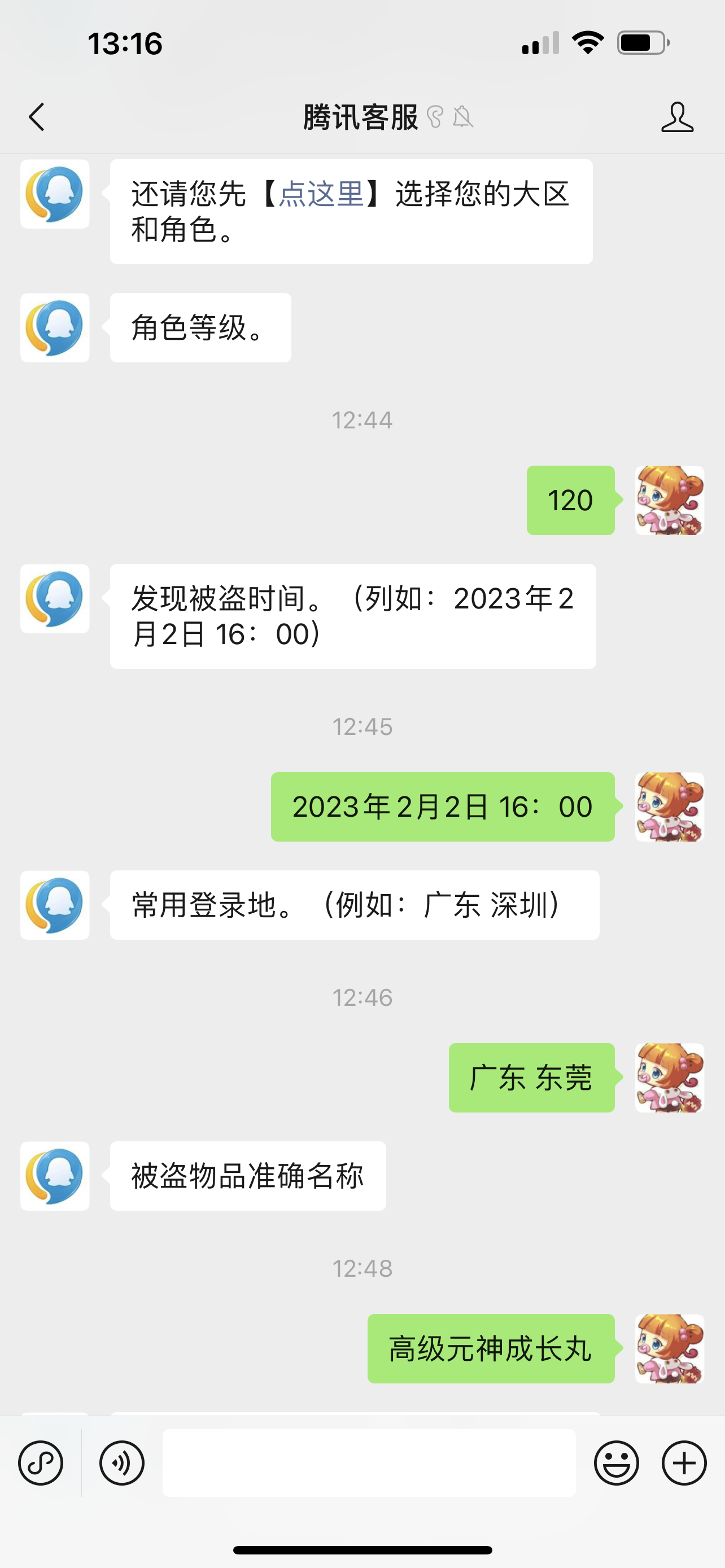This screenshot has width=725, height=1568.
Task: Open the chat info profile icon
Action: (x=677, y=117)
